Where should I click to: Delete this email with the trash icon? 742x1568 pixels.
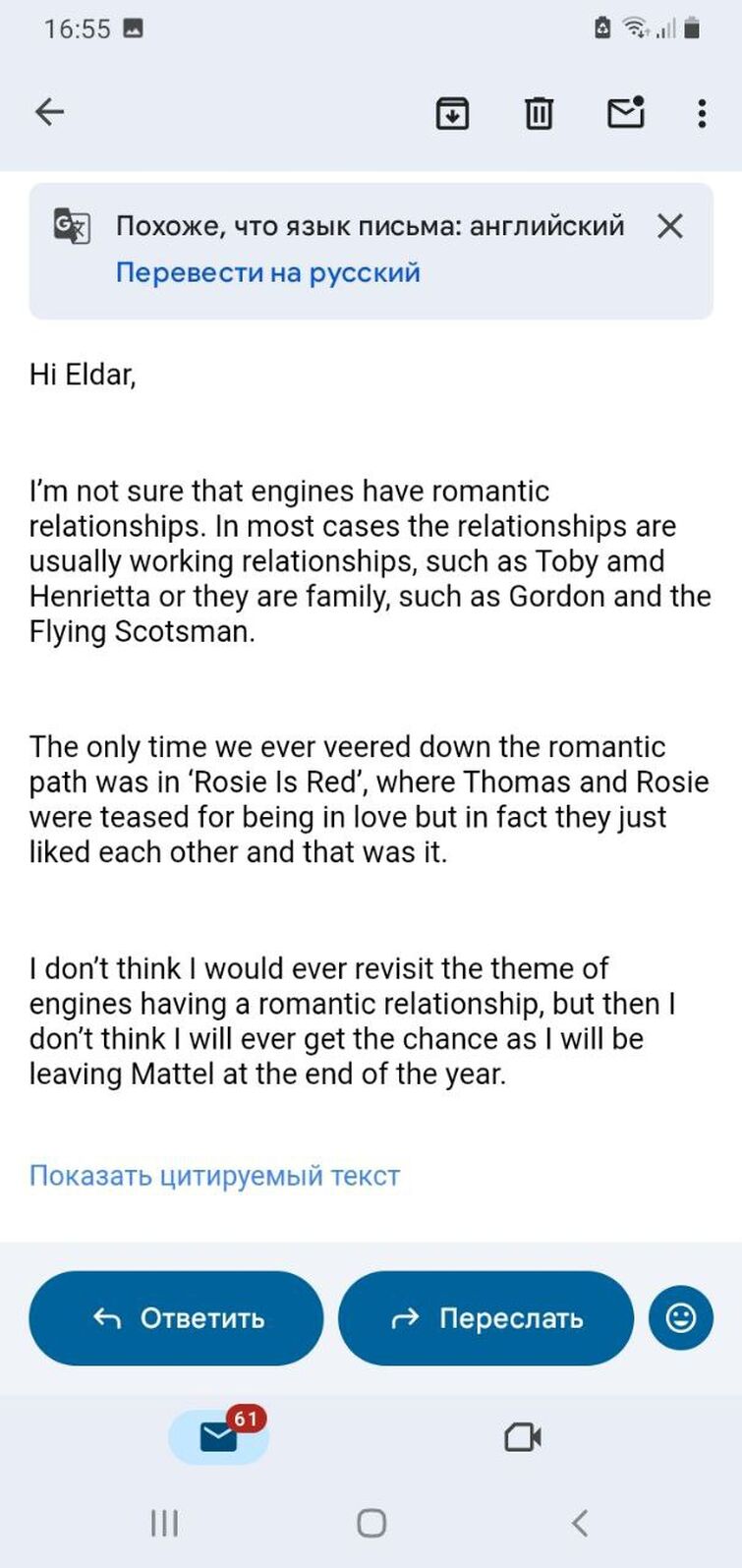[x=539, y=114]
